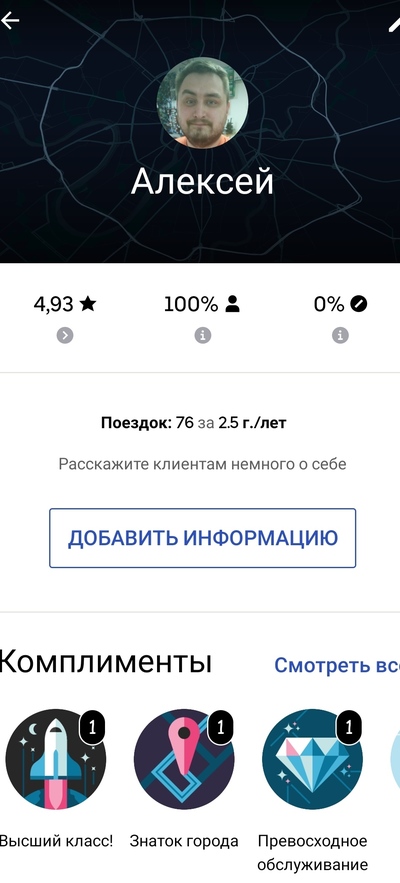
Task: Open the edit profile pencil icon
Action: pos(394,24)
